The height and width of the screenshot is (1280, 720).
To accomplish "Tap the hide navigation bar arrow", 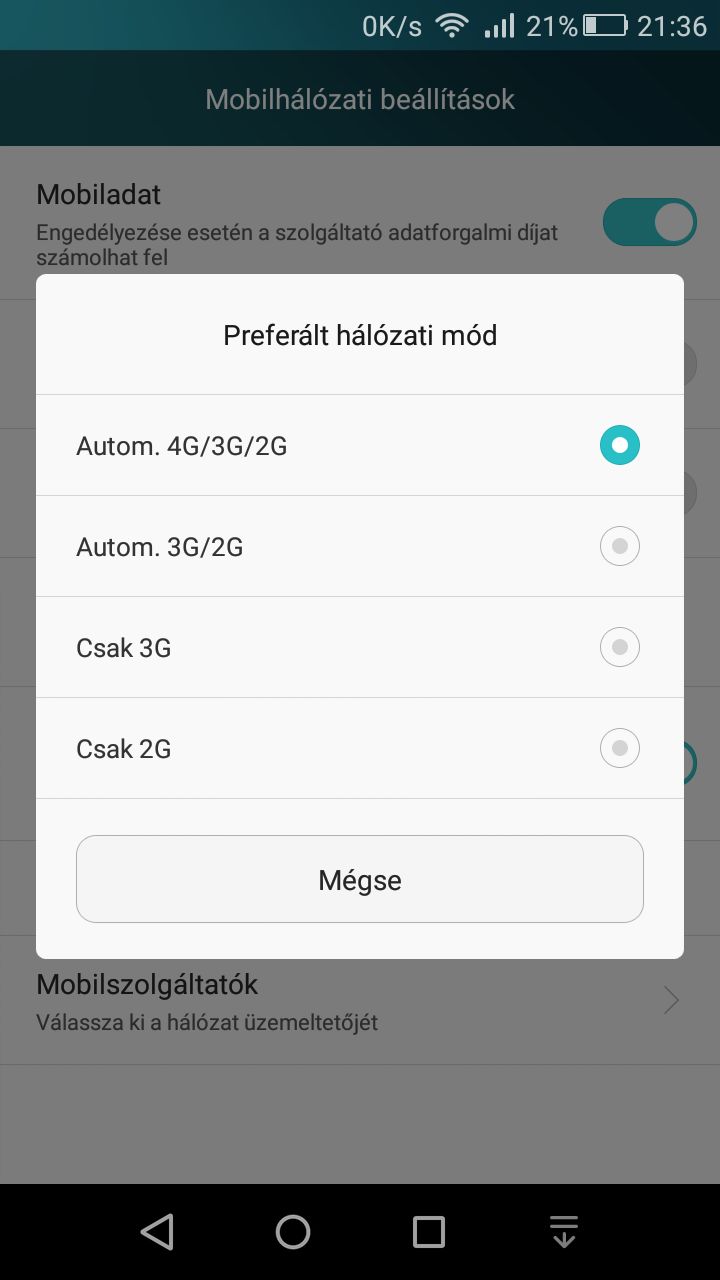I will point(564,1232).
